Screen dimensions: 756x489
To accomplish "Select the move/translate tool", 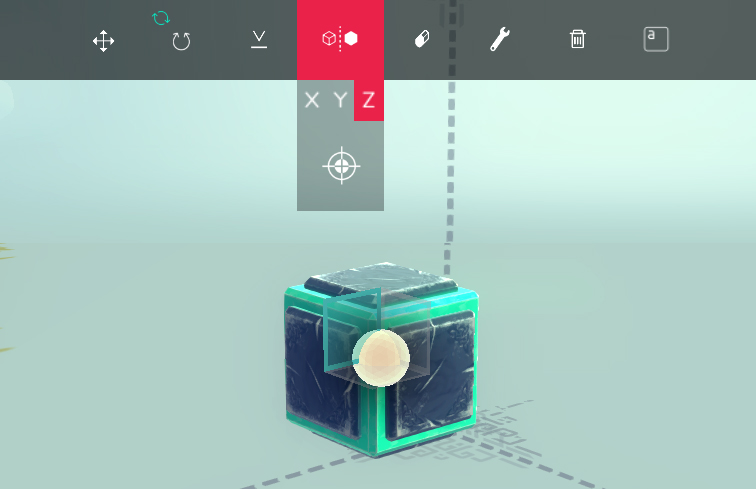I will [103, 41].
